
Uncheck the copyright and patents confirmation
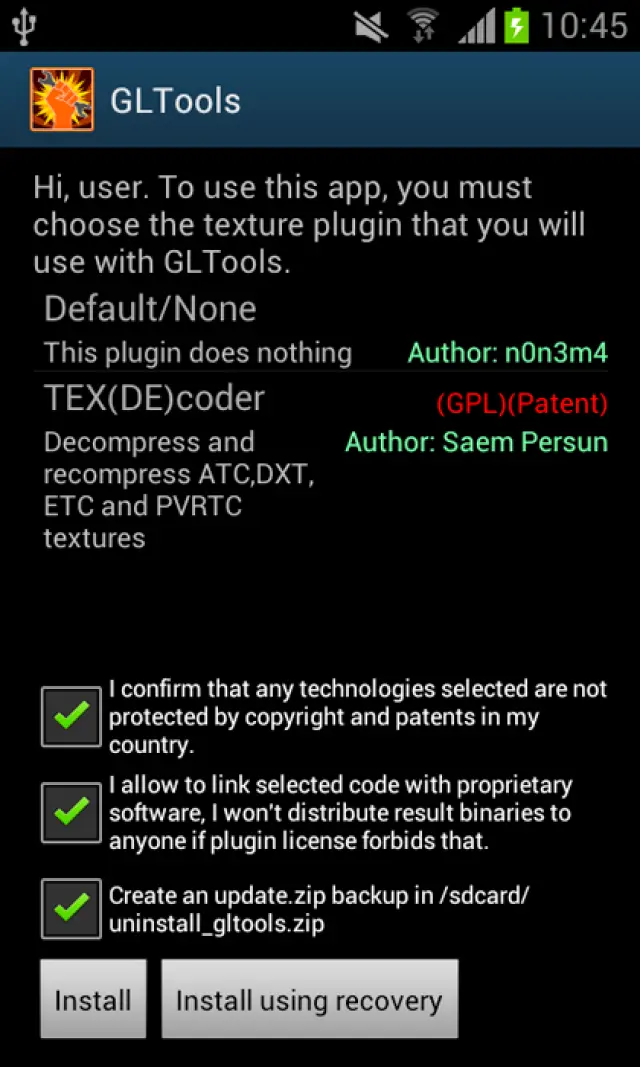pos(71,716)
